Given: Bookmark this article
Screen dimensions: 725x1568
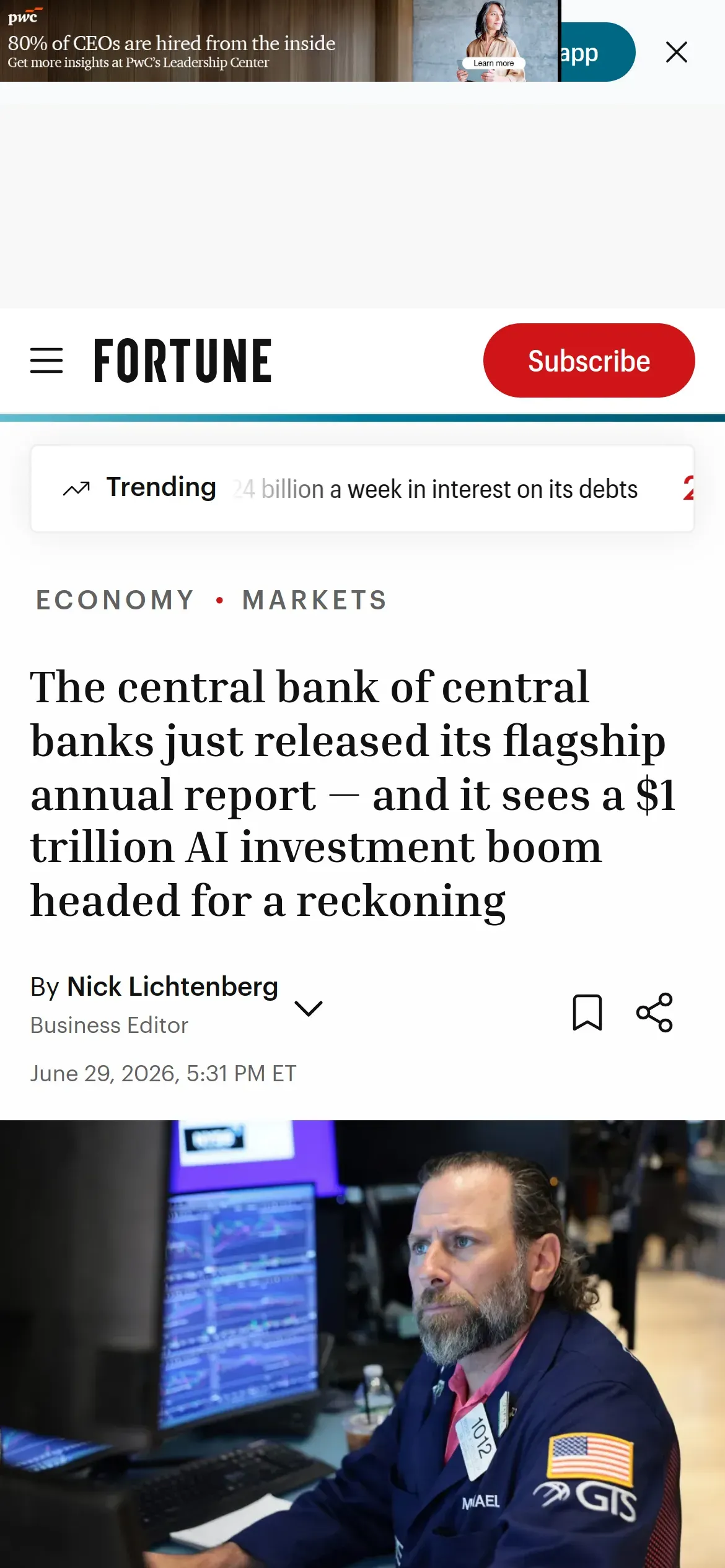Looking at the screenshot, I should point(587,1012).
